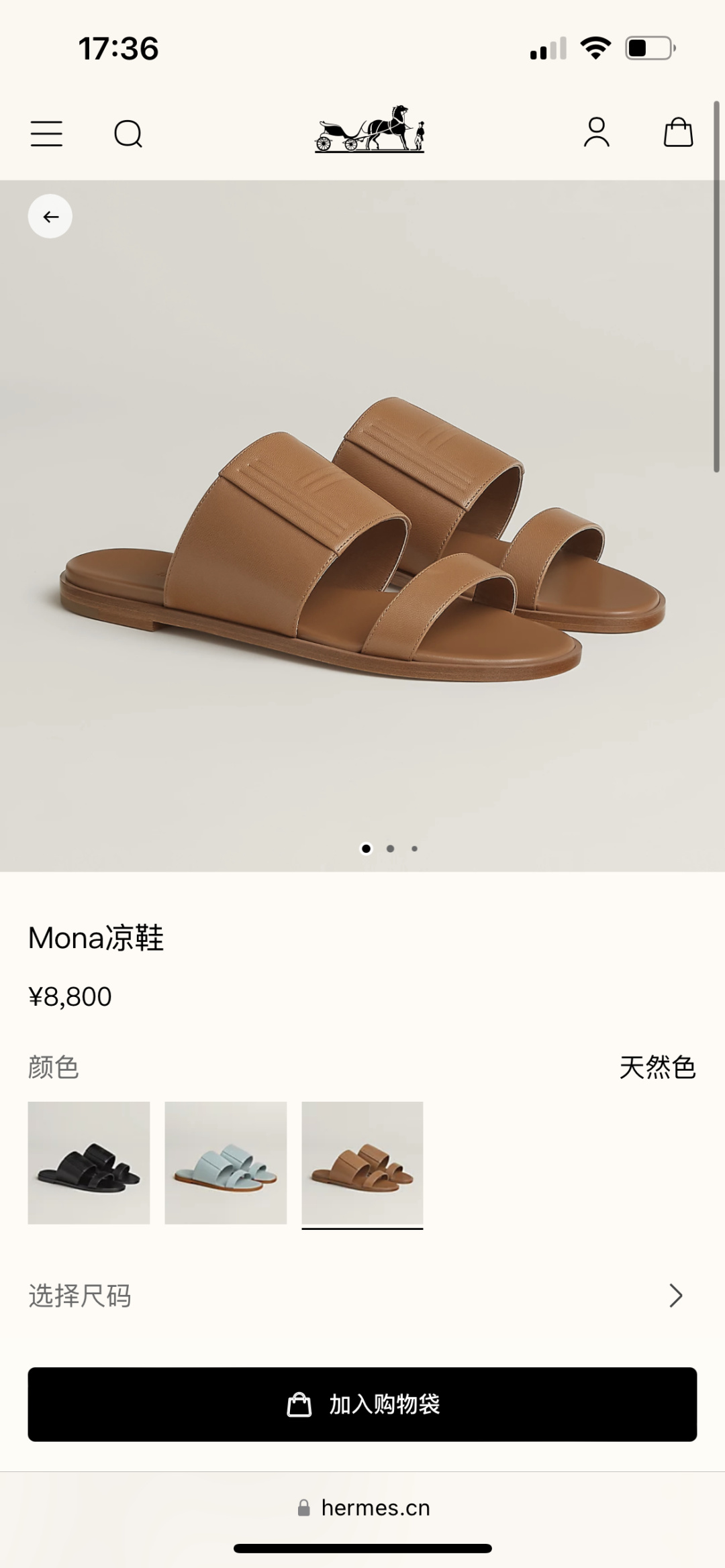Go to the Hermès home logo
The image size is (725, 1568).
coord(369,129)
